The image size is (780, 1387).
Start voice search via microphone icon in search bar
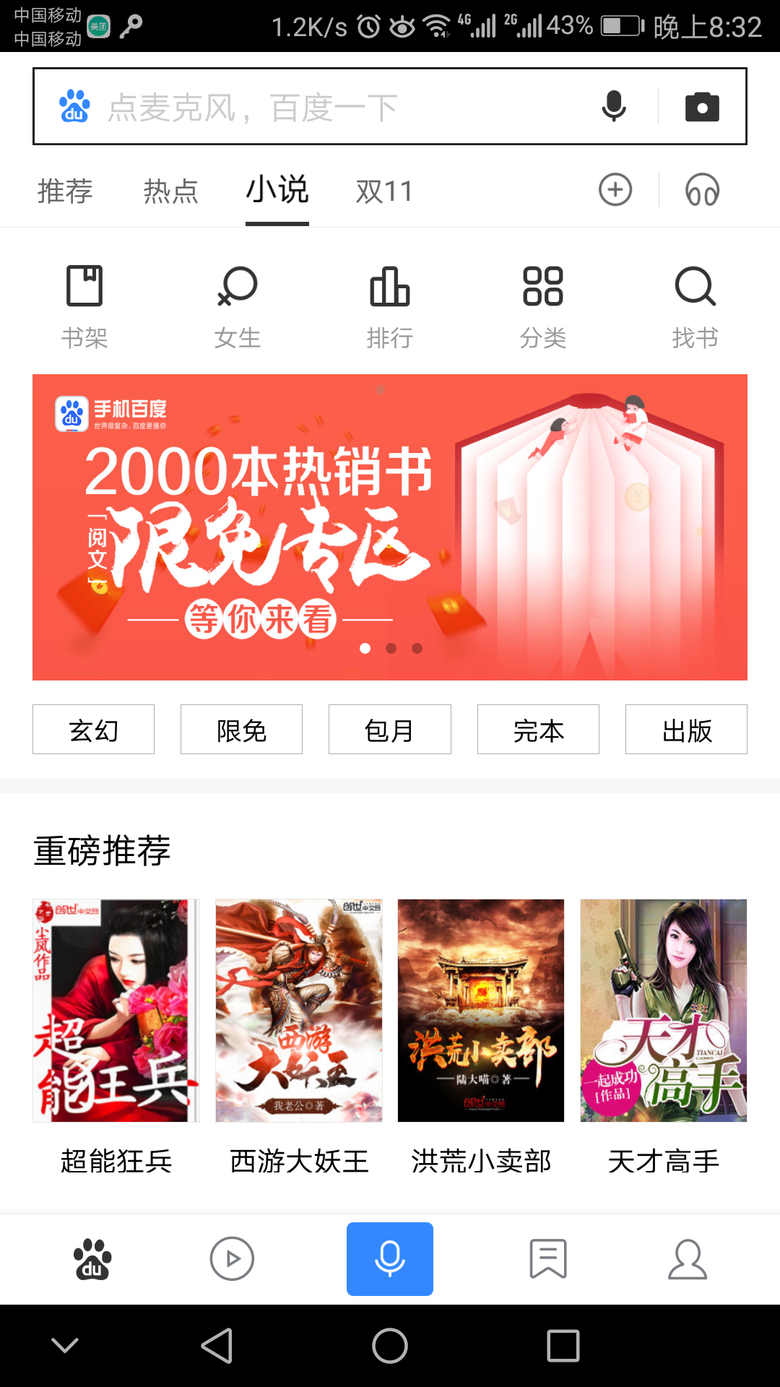click(614, 106)
